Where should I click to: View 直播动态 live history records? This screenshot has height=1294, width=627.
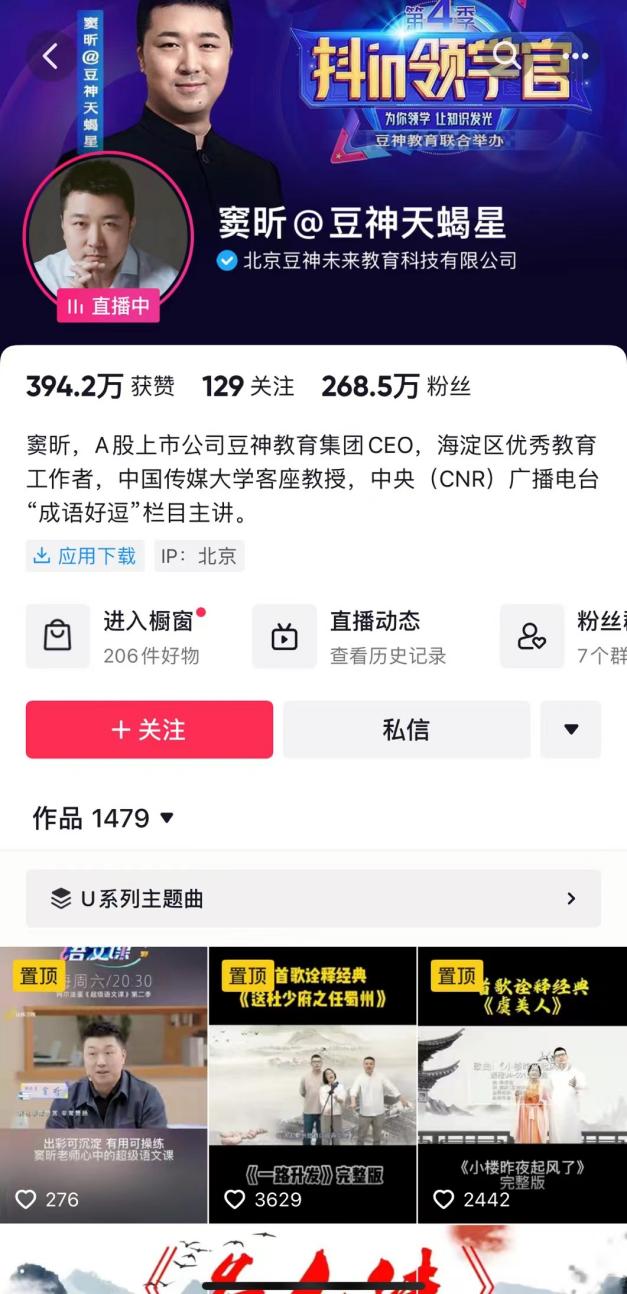(x=352, y=636)
